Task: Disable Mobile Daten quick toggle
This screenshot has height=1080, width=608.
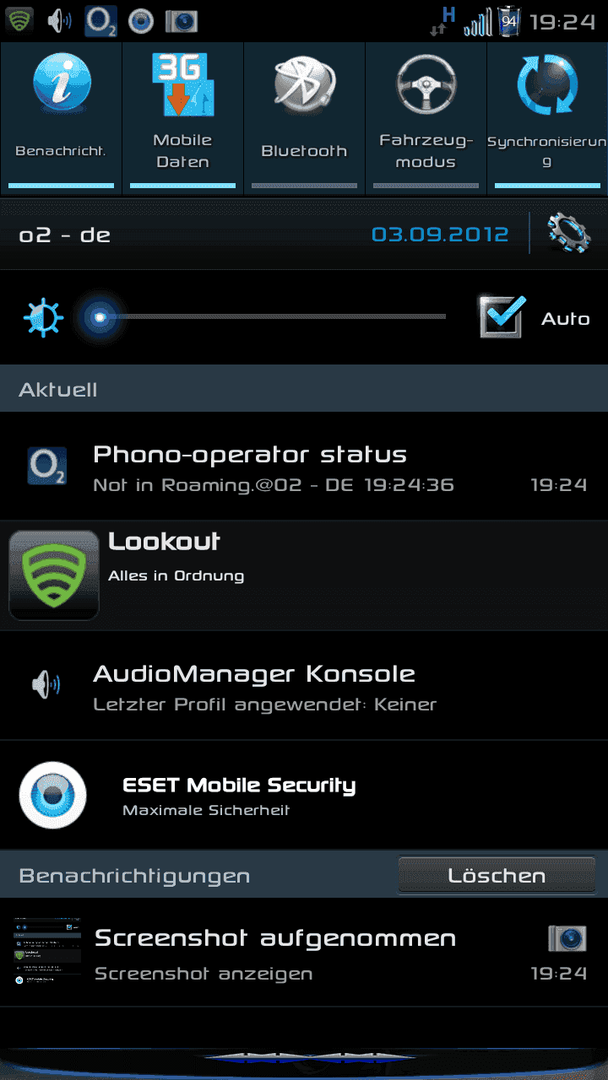Action: click(182, 118)
